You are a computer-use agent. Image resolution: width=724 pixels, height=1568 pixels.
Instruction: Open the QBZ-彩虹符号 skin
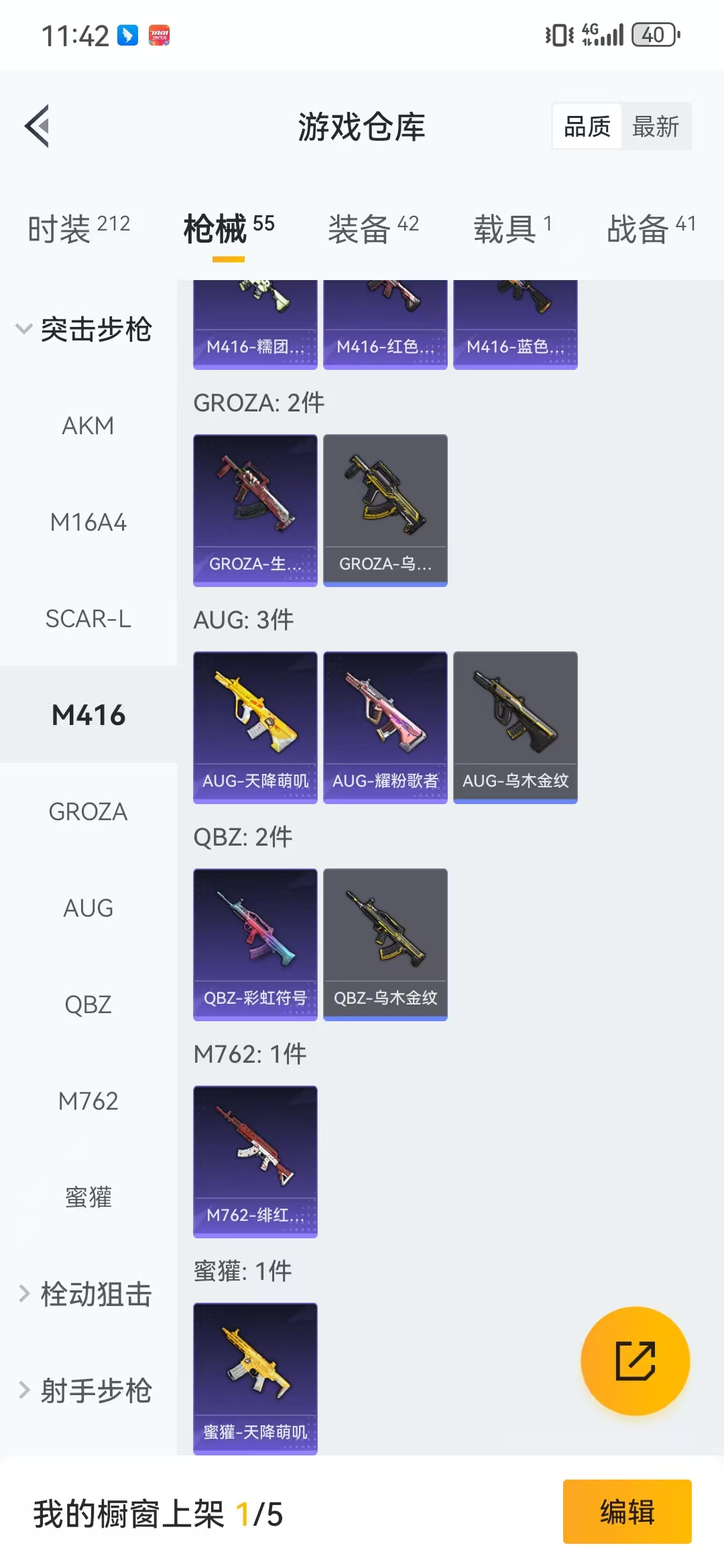tap(255, 943)
